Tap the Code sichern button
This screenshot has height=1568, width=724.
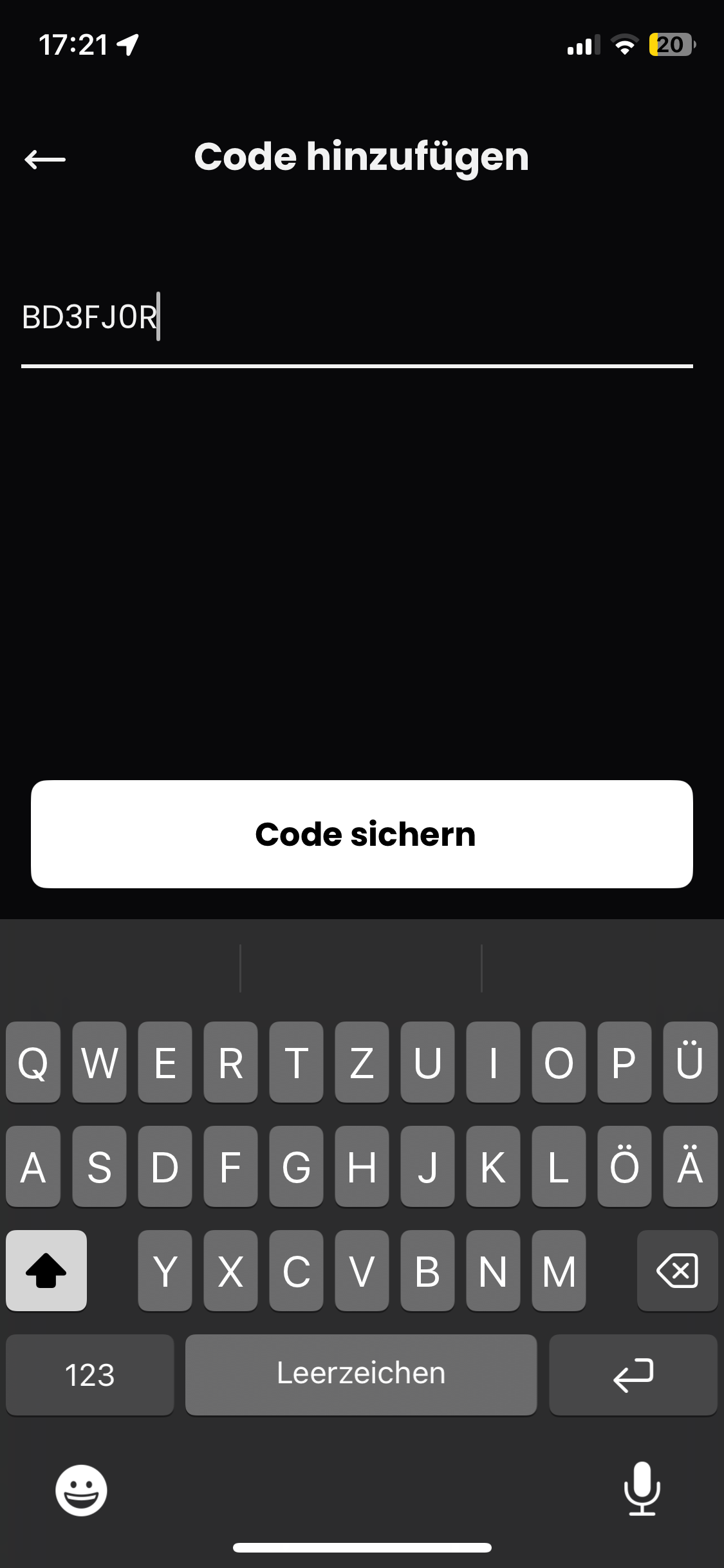(362, 833)
